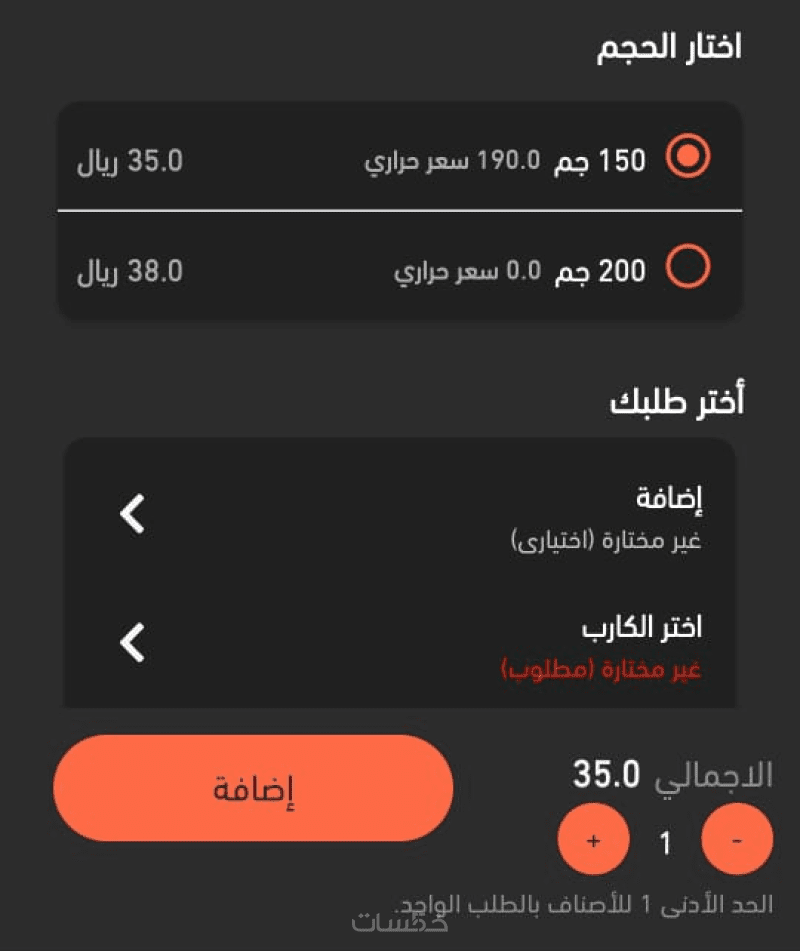
Task: Select the 150 gram size option
Action: pos(687,158)
